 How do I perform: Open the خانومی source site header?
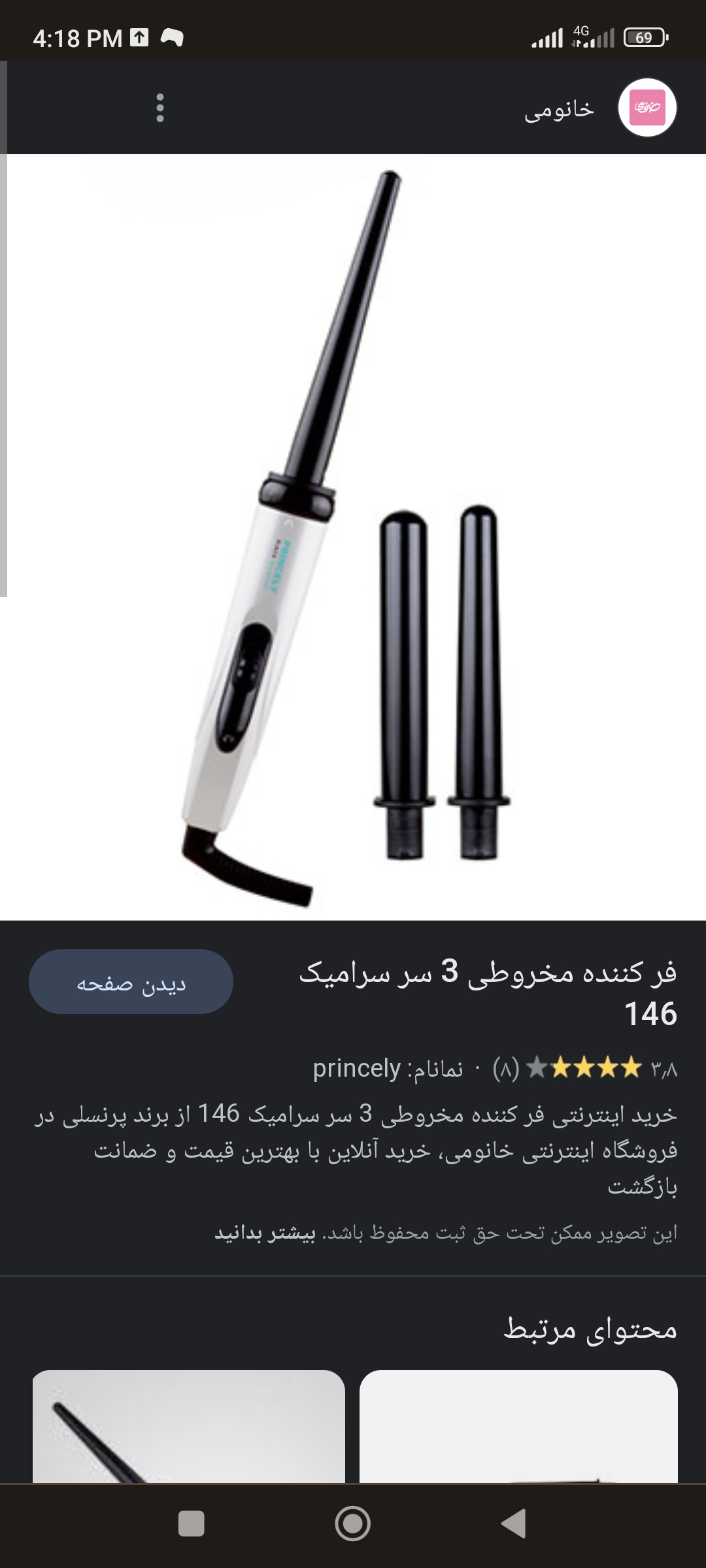[588, 108]
